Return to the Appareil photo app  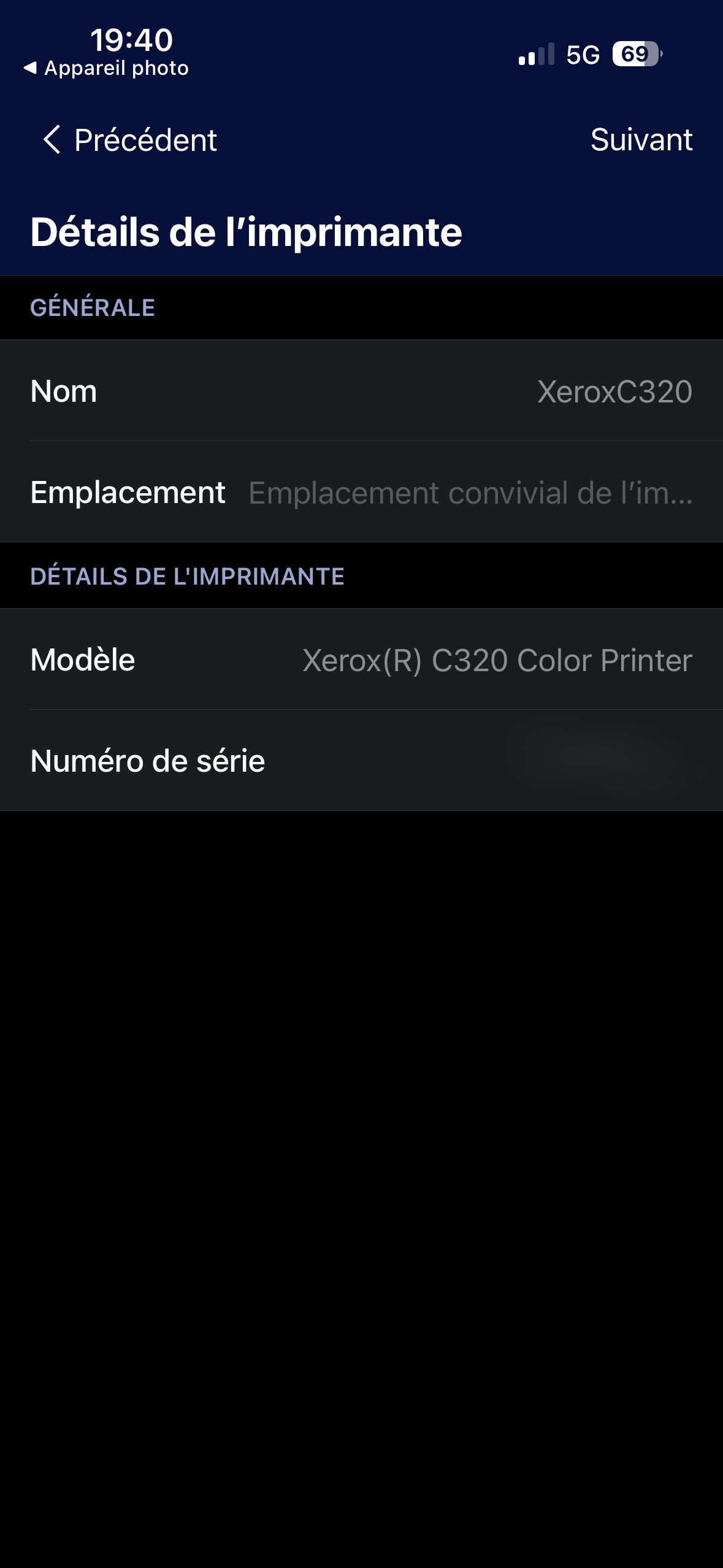pos(107,68)
